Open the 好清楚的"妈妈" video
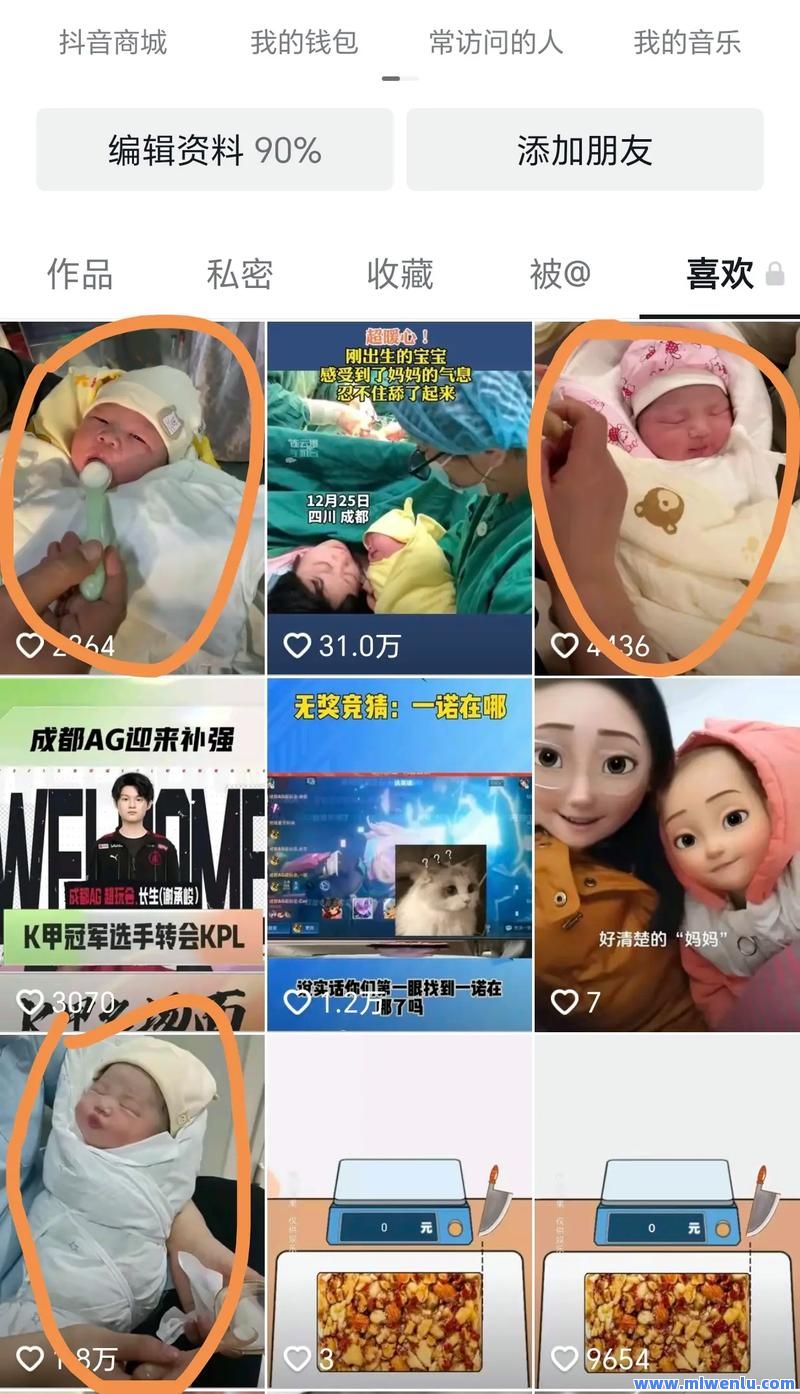The width and height of the screenshot is (800, 1394). pyautogui.click(x=667, y=853)
